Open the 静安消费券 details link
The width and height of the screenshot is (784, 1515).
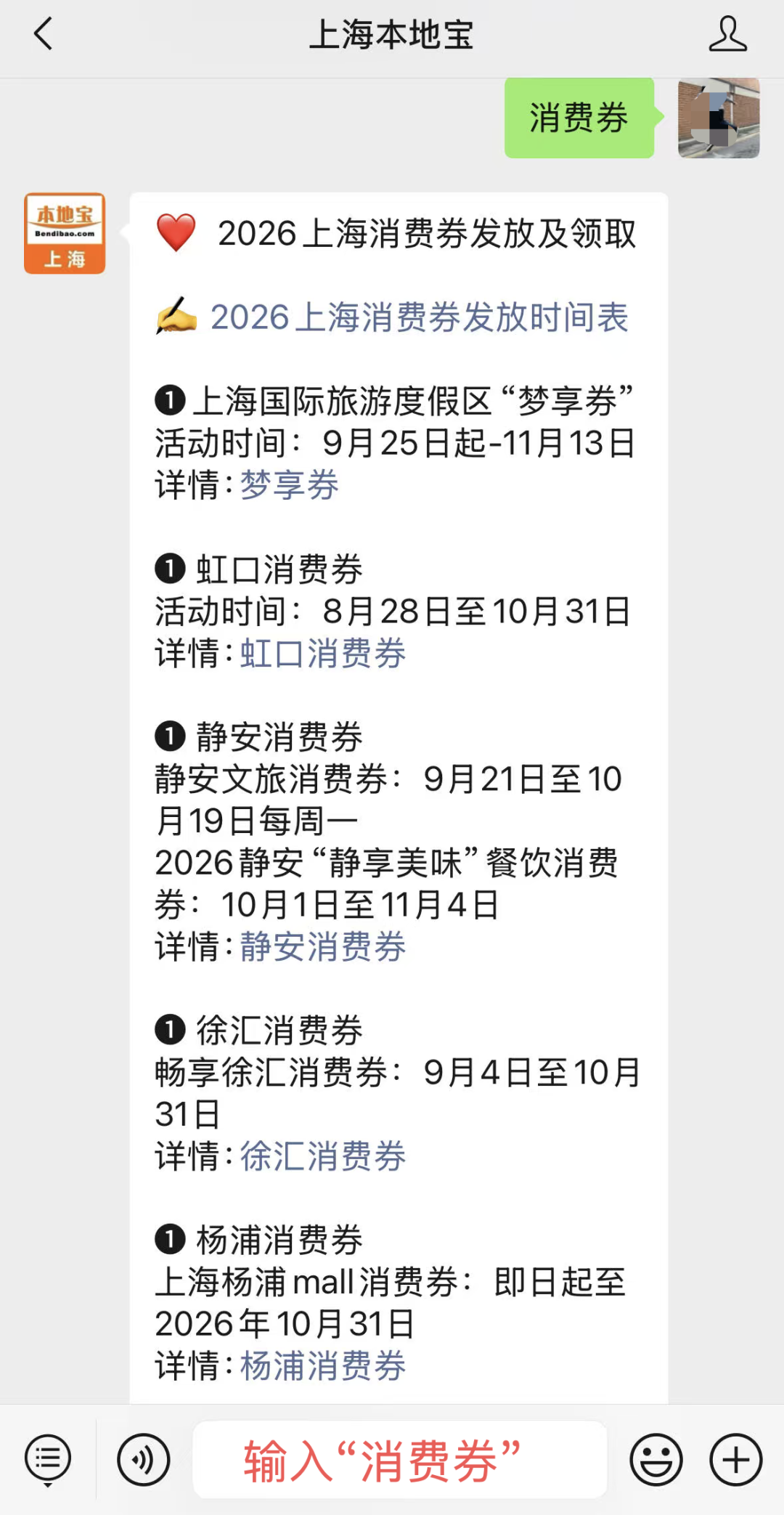click(323, 947)
